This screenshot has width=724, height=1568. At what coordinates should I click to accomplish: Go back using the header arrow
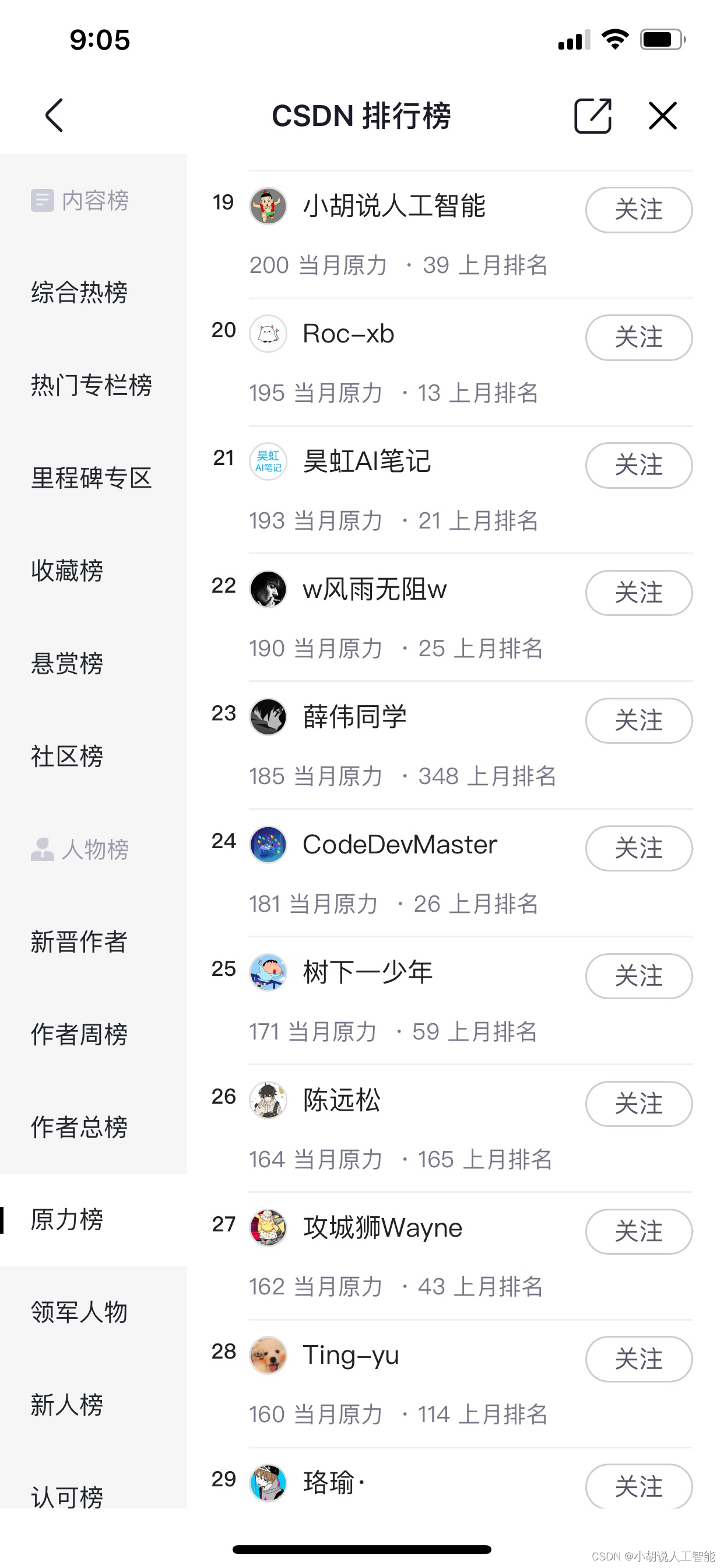tap(54, 115)
